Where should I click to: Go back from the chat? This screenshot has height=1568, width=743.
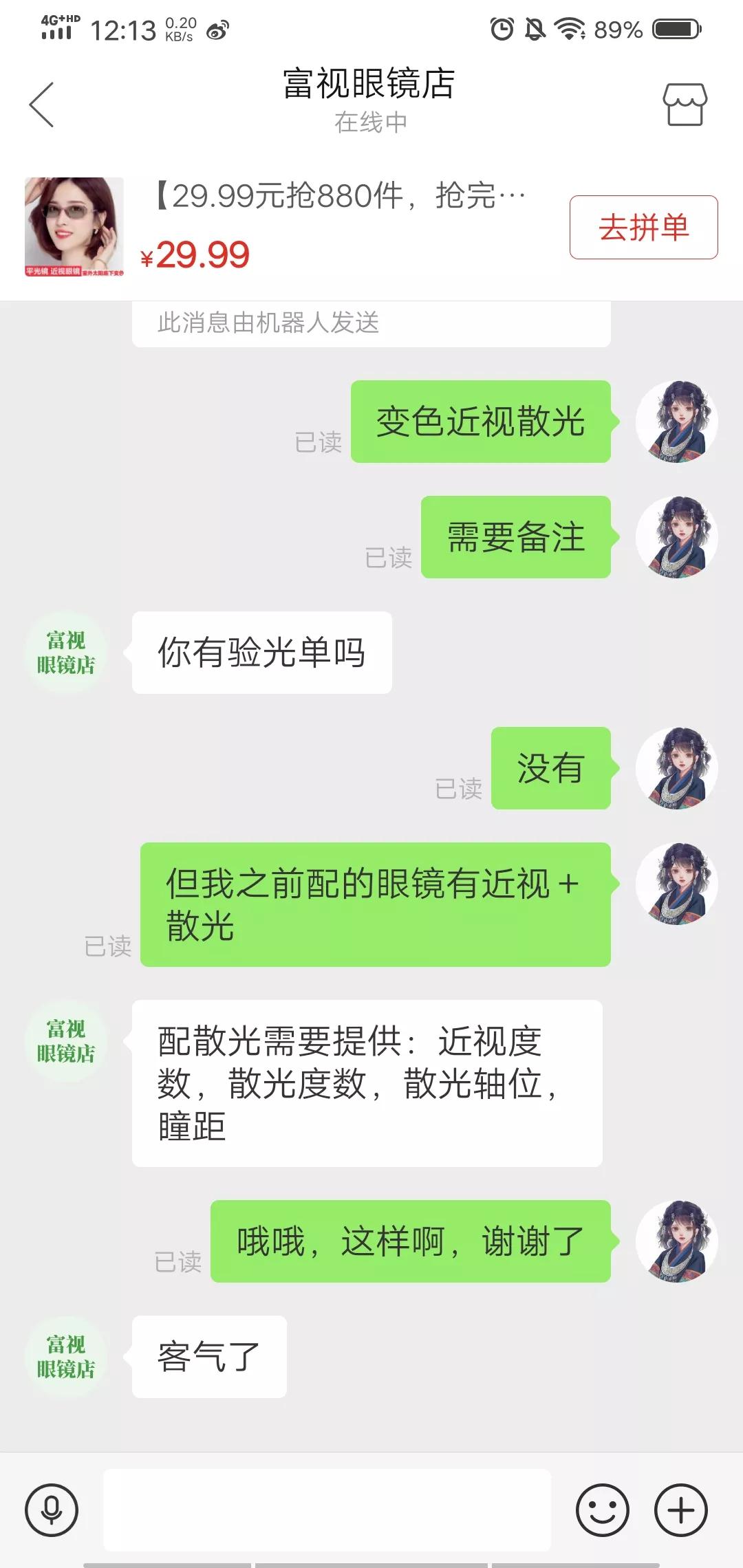point(42,105)
